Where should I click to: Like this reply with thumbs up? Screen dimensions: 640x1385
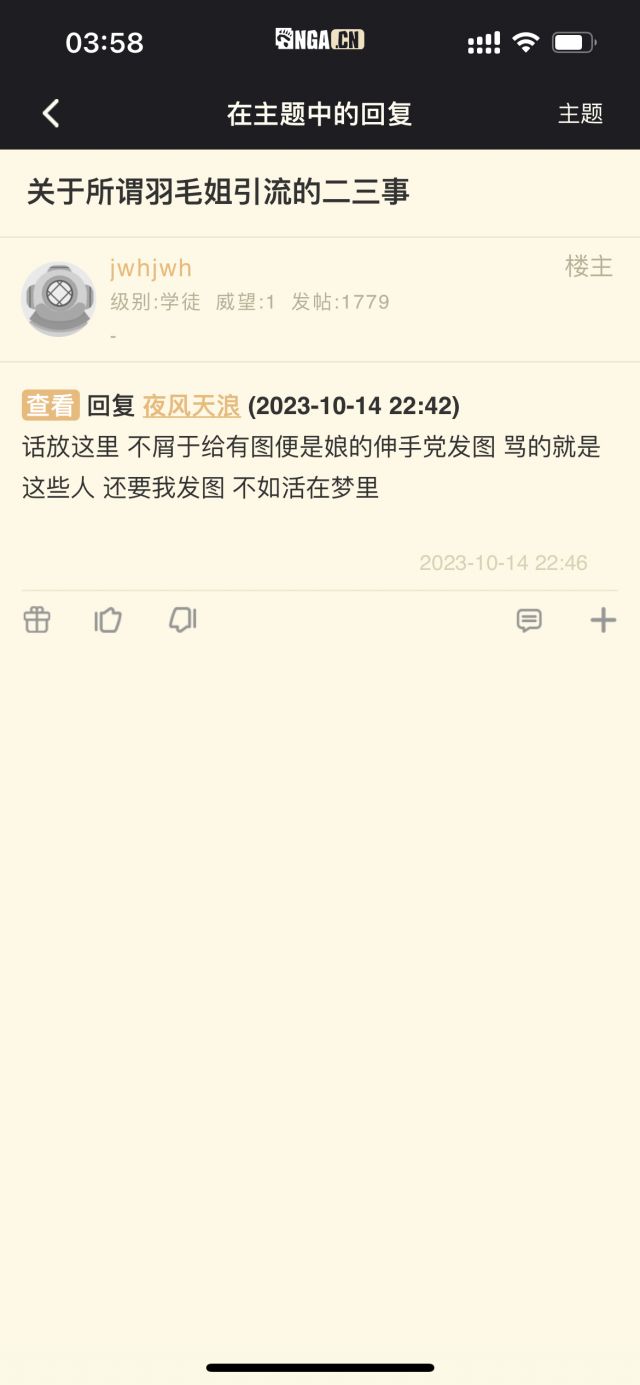coord(108,620)
